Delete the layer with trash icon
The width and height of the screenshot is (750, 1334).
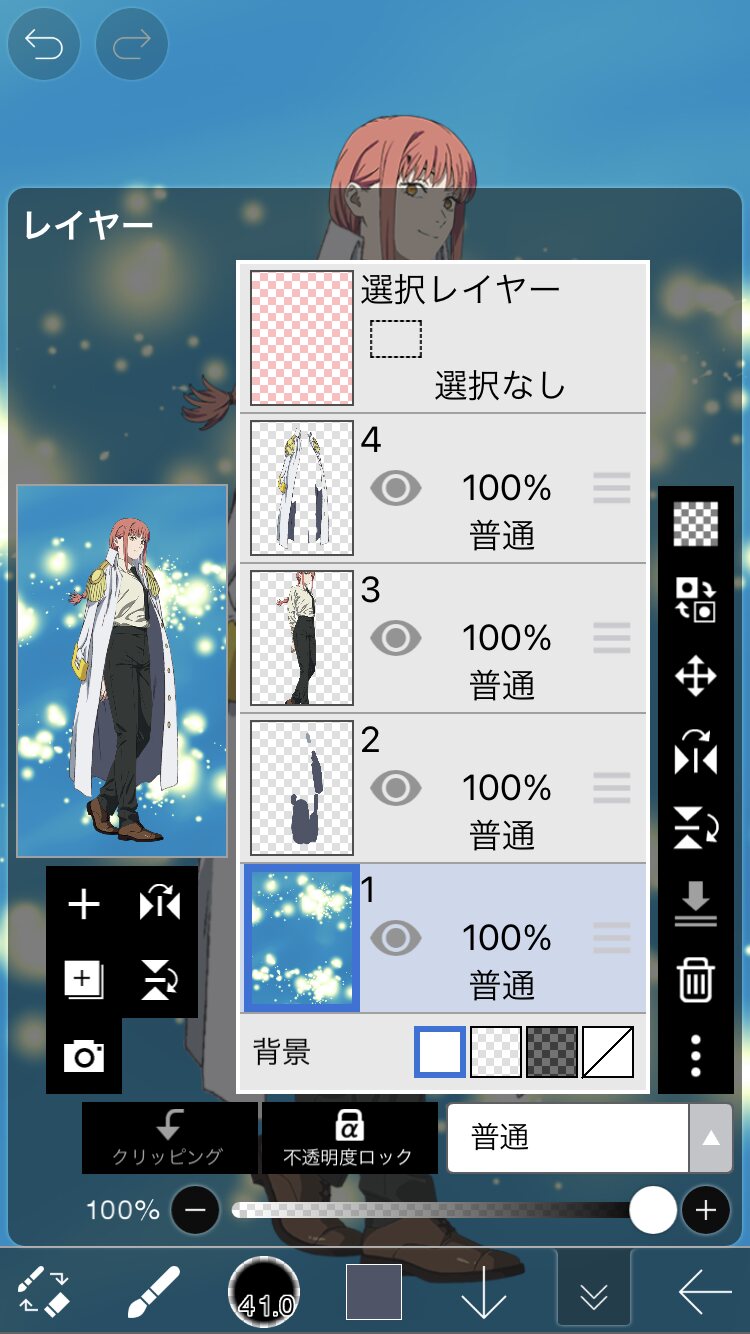[696, 979]
